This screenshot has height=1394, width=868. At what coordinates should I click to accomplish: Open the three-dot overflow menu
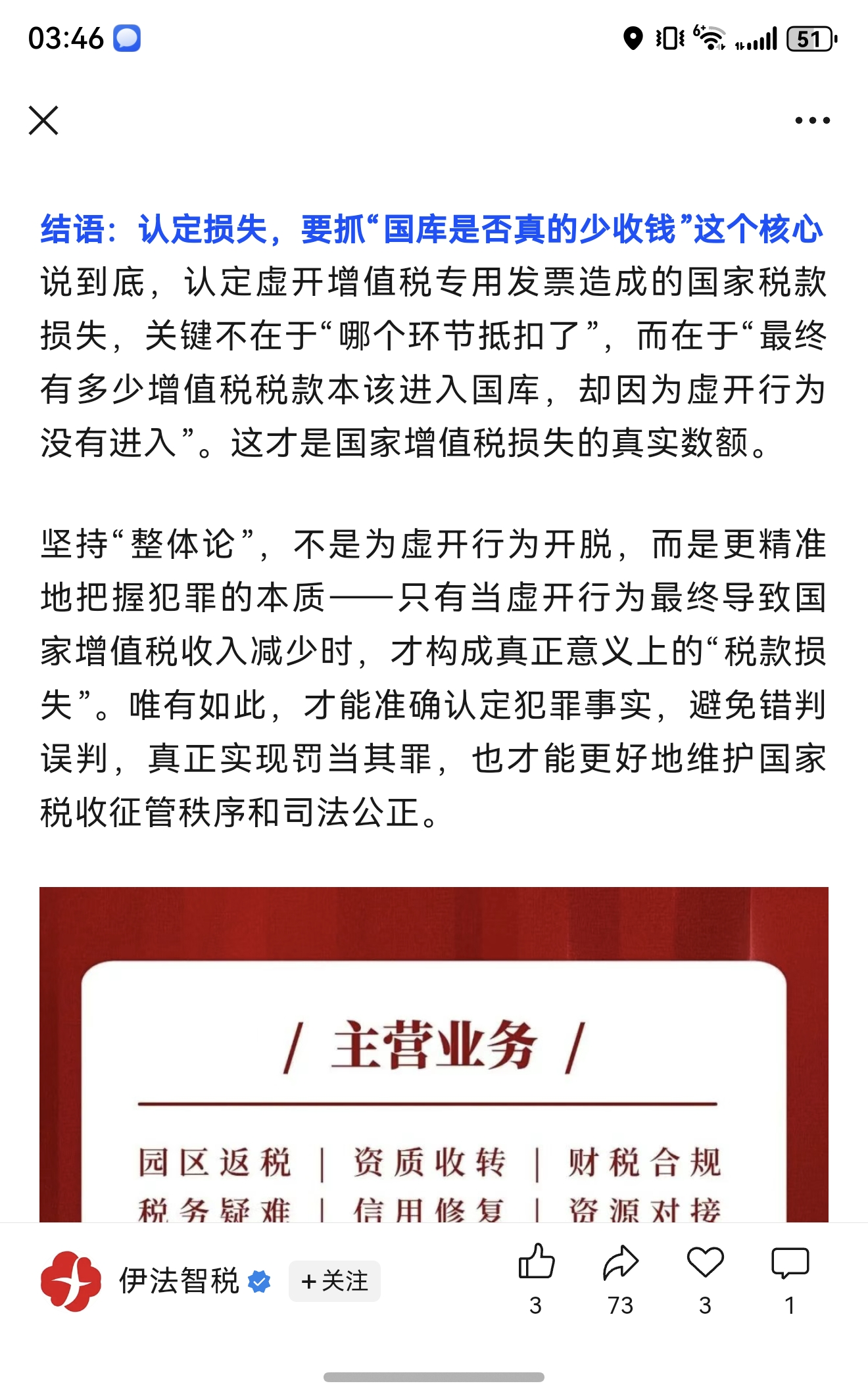click(x=812, y=120)
